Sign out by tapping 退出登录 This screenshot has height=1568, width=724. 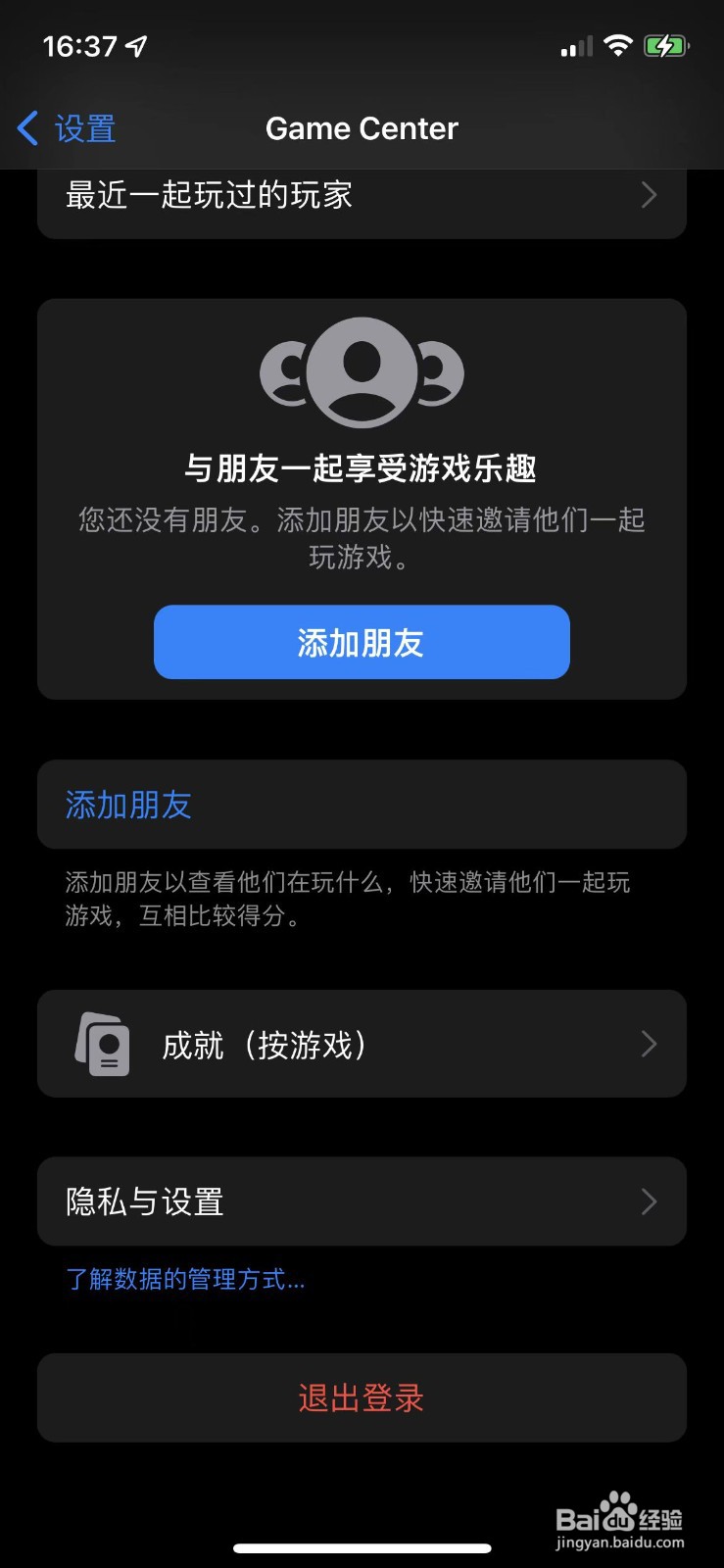tap(362, 1398)
